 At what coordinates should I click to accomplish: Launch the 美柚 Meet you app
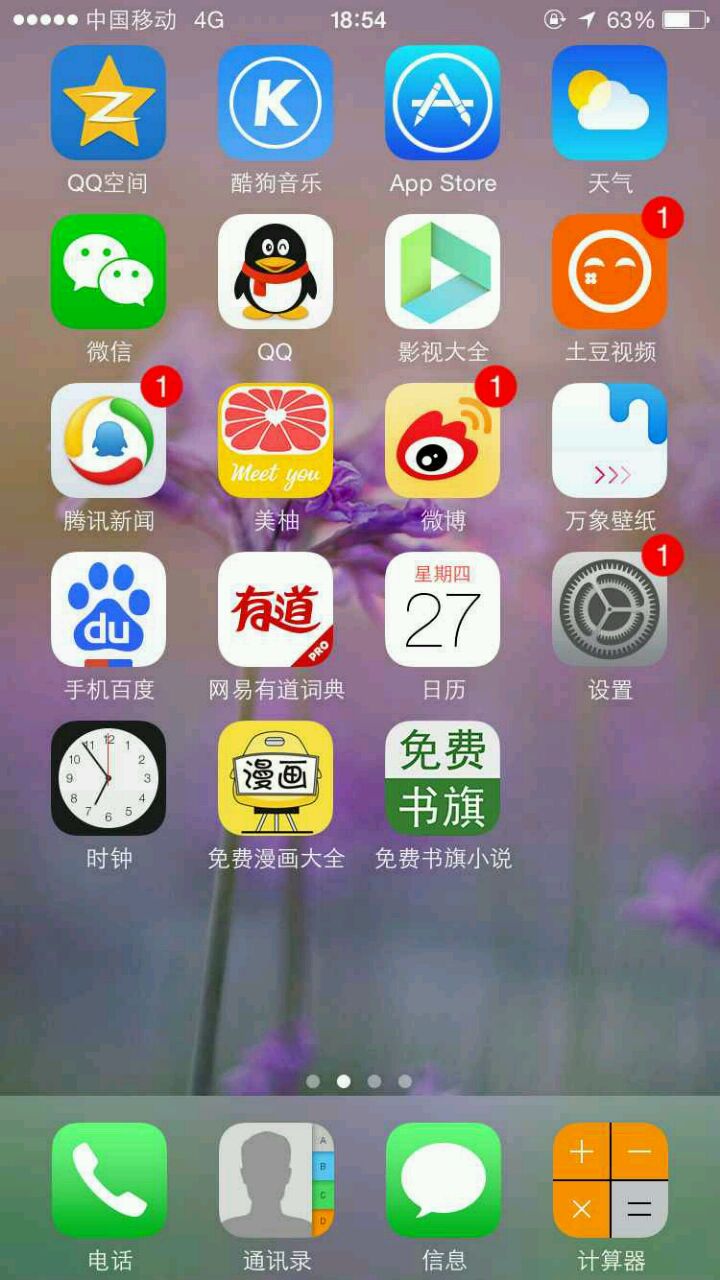275,441
